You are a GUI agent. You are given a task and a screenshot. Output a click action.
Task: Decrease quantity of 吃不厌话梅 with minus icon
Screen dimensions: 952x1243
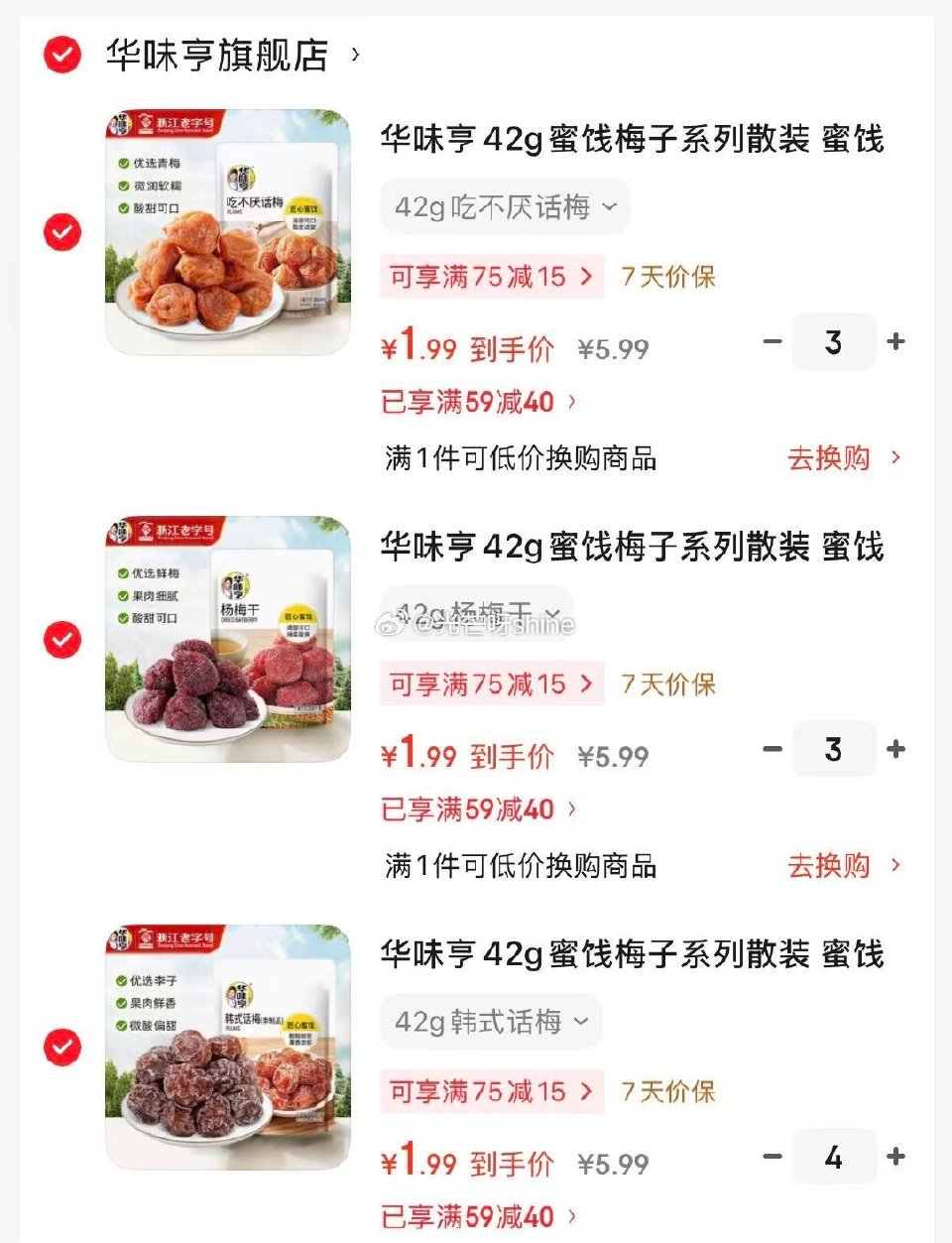[772, 341]
